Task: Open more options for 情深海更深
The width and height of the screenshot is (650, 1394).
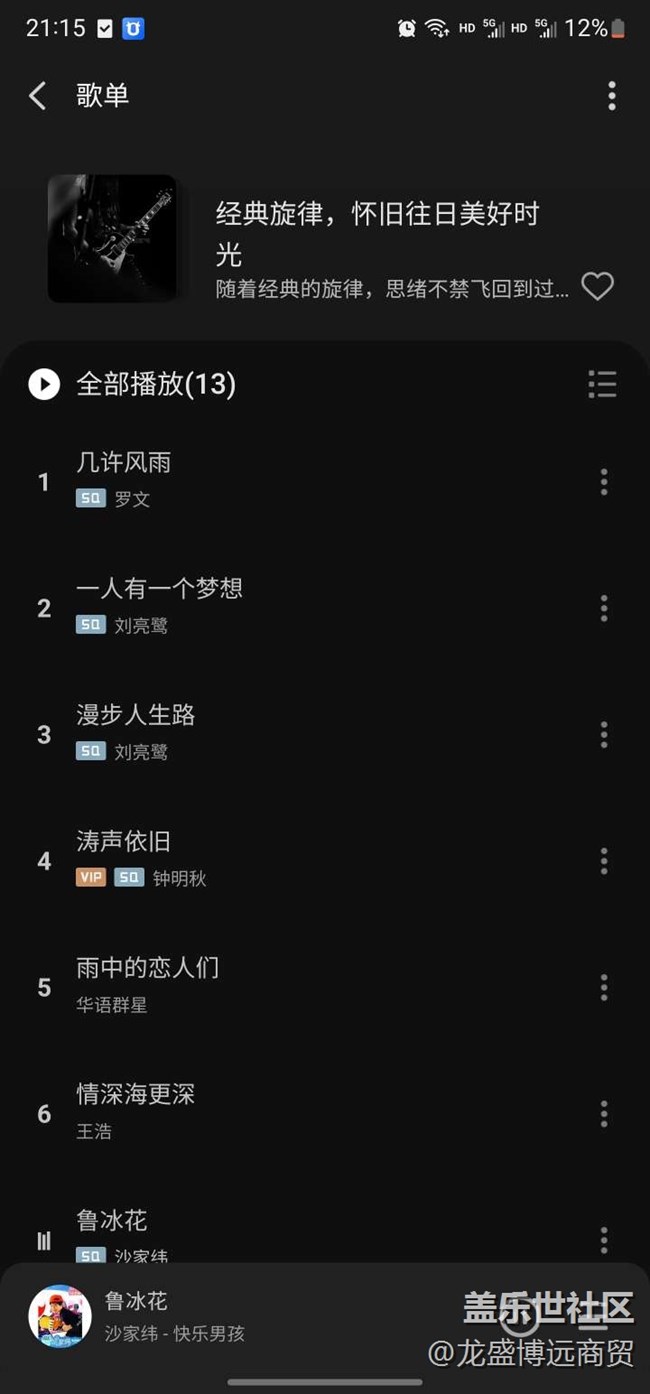Action: (603, 1114)
